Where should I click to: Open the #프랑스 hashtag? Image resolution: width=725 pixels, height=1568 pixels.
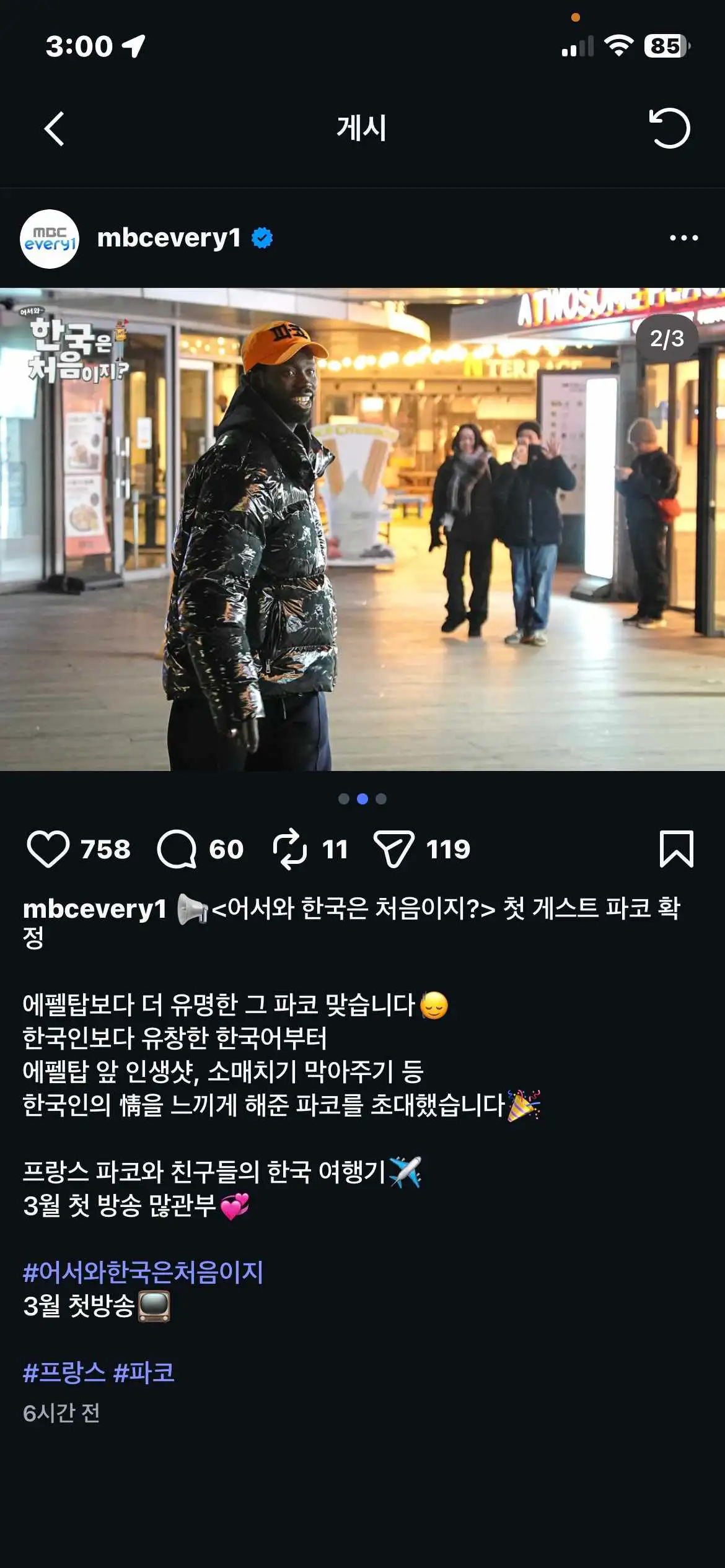[64, 1372]
